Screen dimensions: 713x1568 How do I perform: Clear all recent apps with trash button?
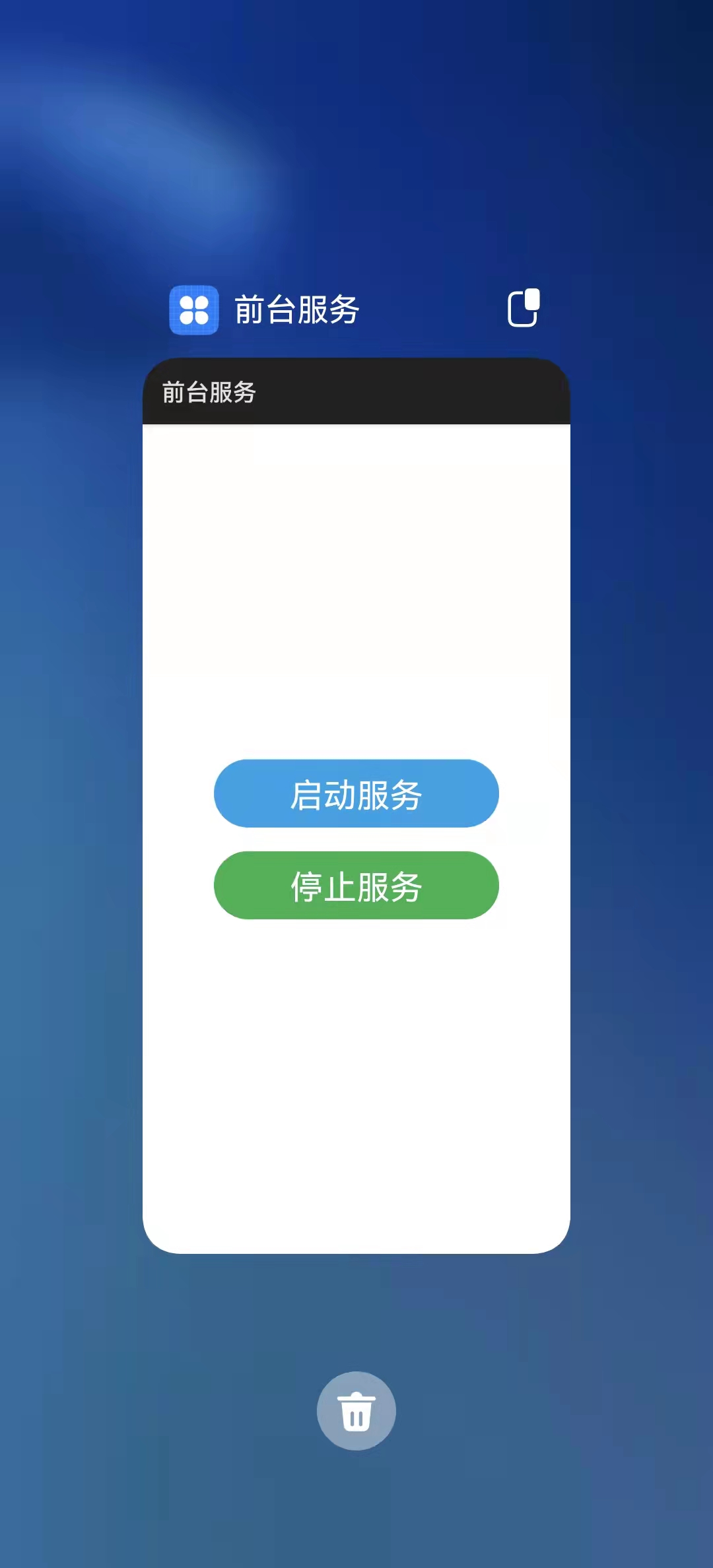(x=356, y=1411)
